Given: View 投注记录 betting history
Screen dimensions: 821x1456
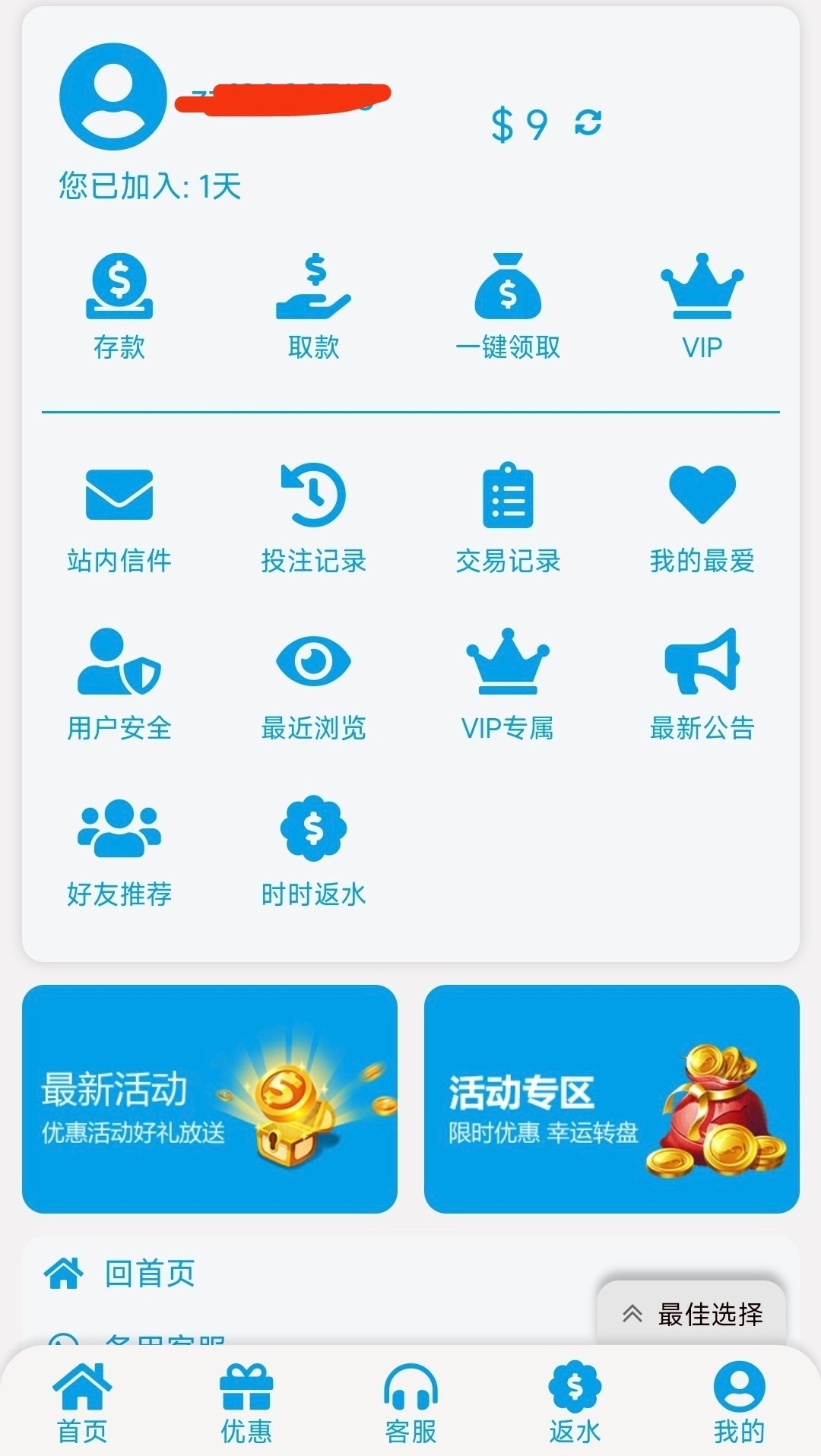Looking at the screenshot, I should (313, 518).
